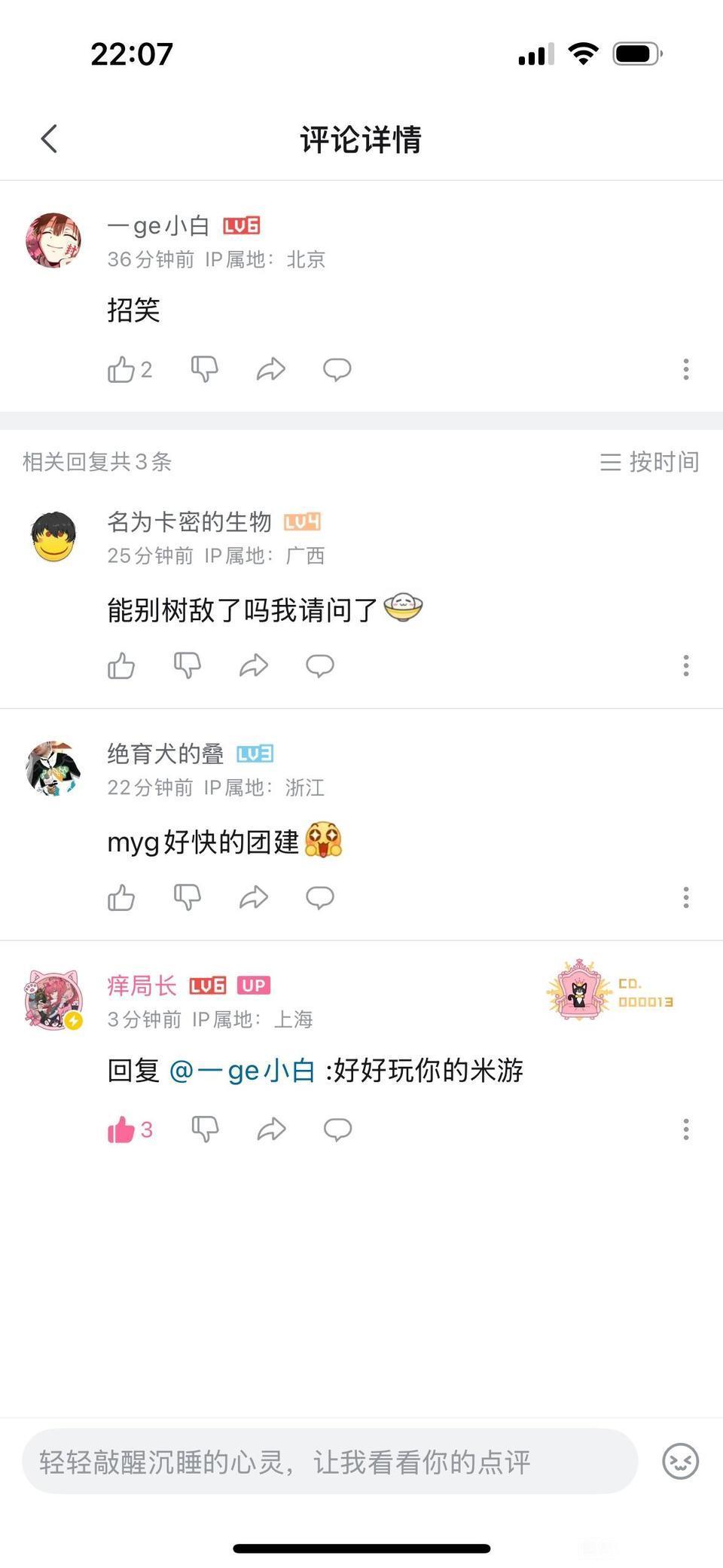Open 名为卡密的生物's profile avatar
723x1568 pixels.
pyautogui.click(x=53, y=537)
